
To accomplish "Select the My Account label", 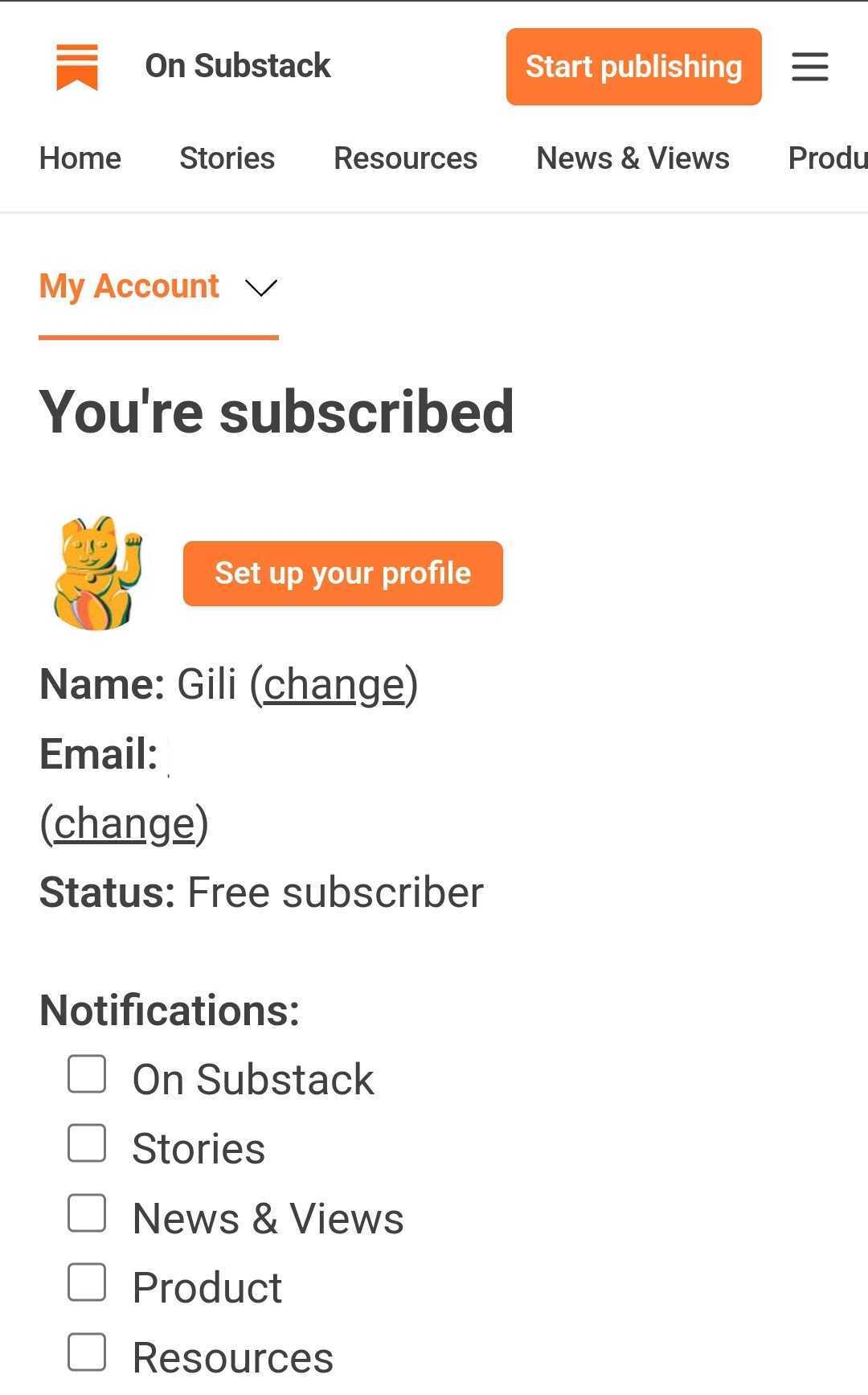I will click(x=128, y=287).
